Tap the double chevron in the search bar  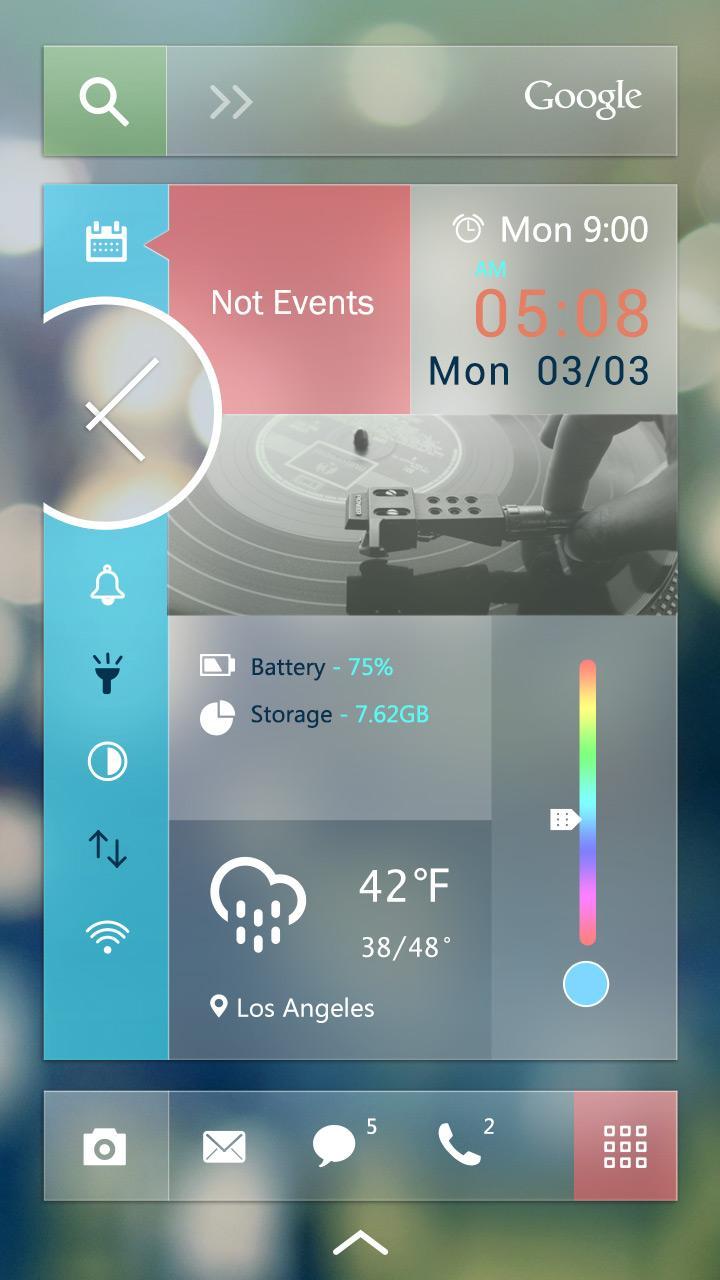coord(228,100)
